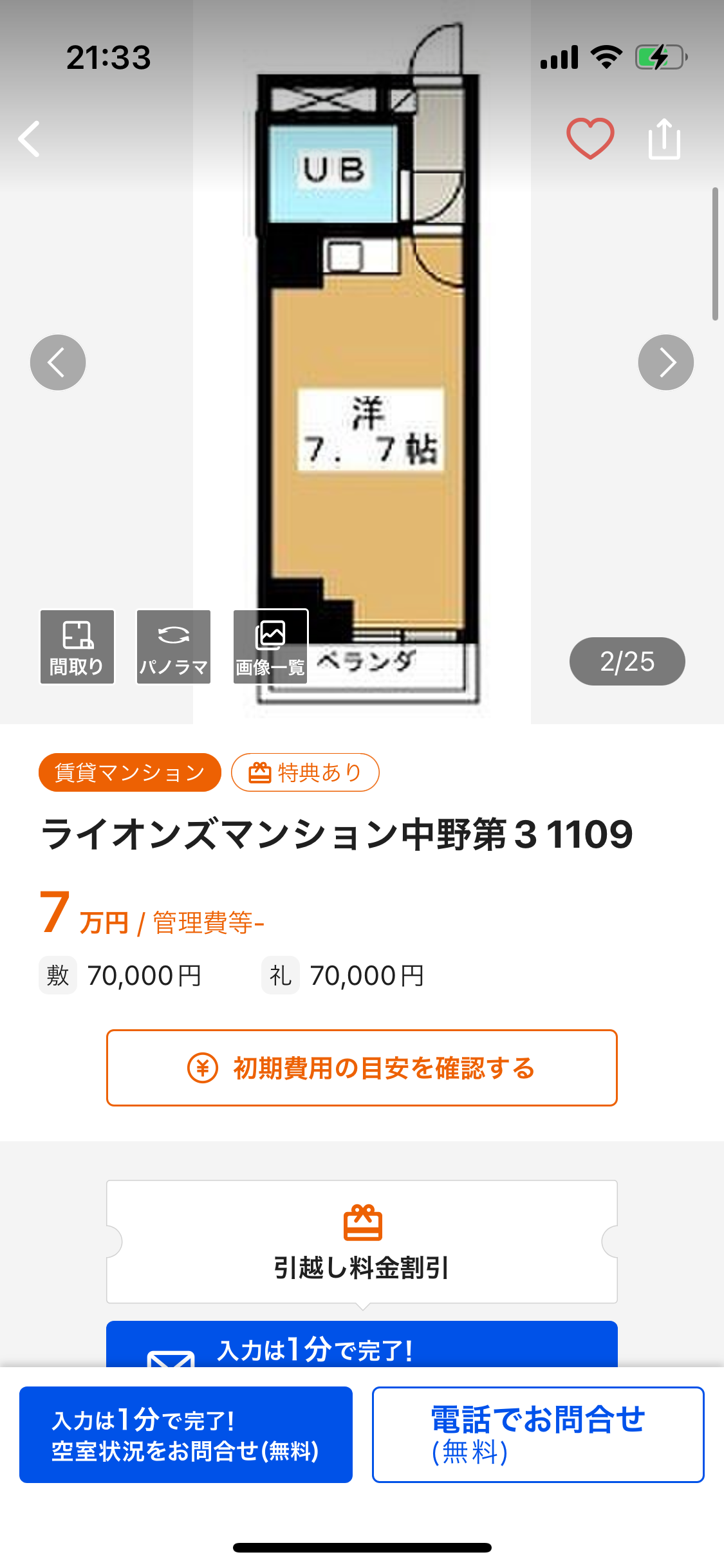
Task: Open the パノラマ panorama view
Action: click(174, 646)
